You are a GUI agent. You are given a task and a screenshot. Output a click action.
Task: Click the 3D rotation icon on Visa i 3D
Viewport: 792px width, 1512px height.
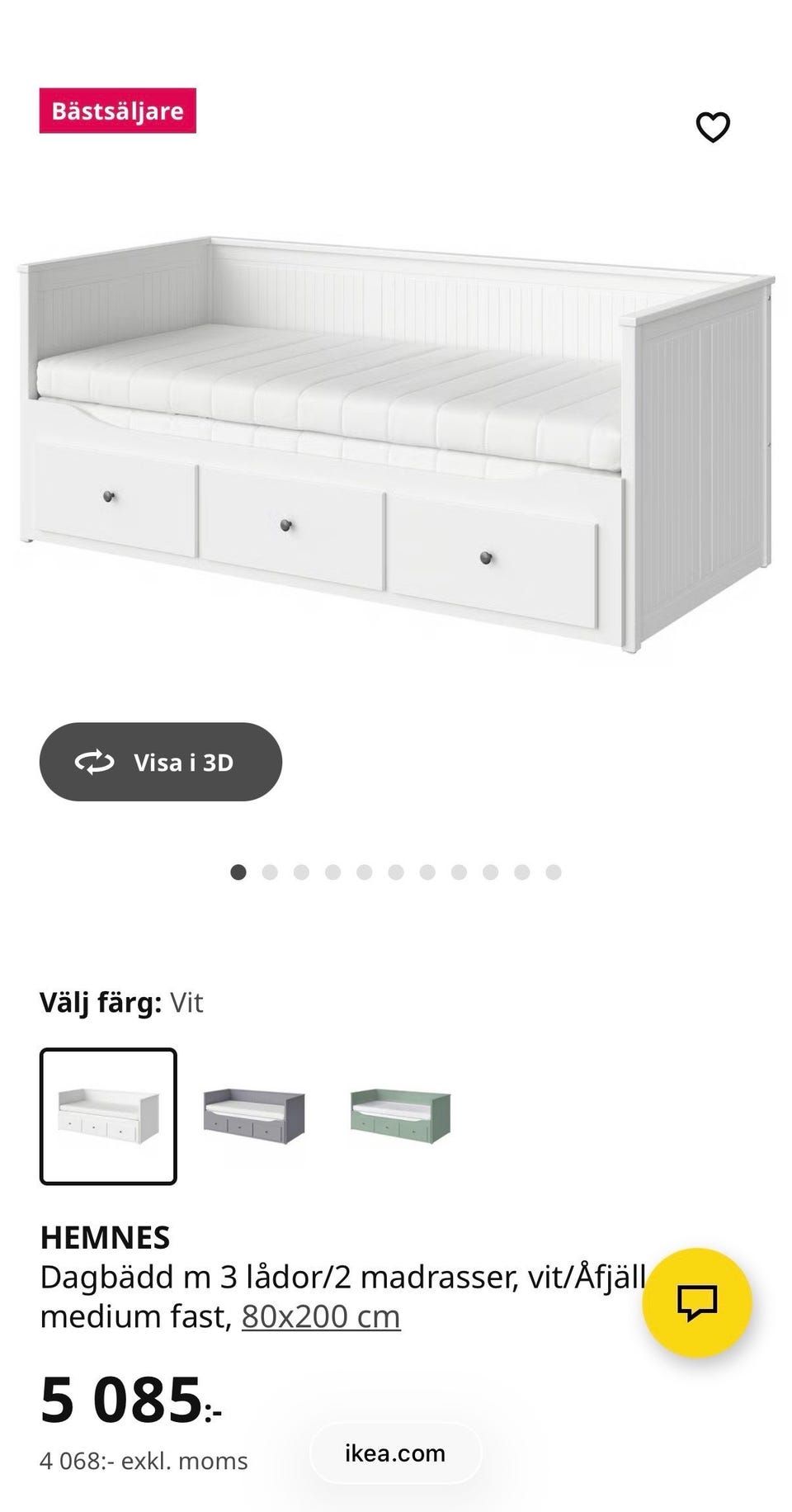(x=94, y=762)
